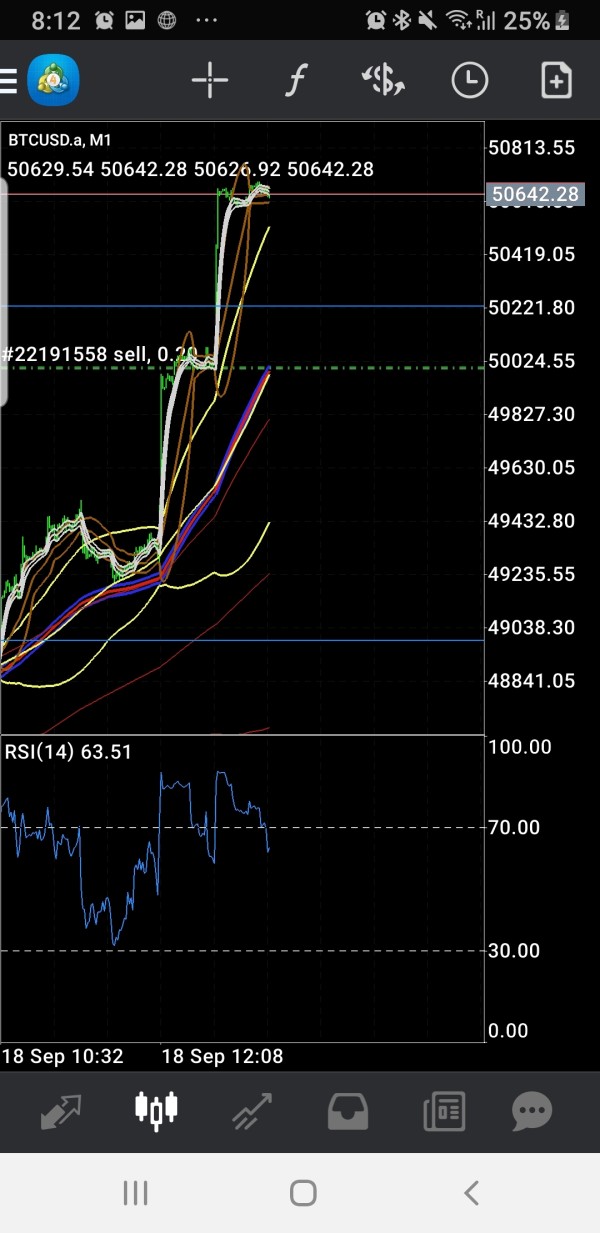Create a new order

tap(556, 80)
